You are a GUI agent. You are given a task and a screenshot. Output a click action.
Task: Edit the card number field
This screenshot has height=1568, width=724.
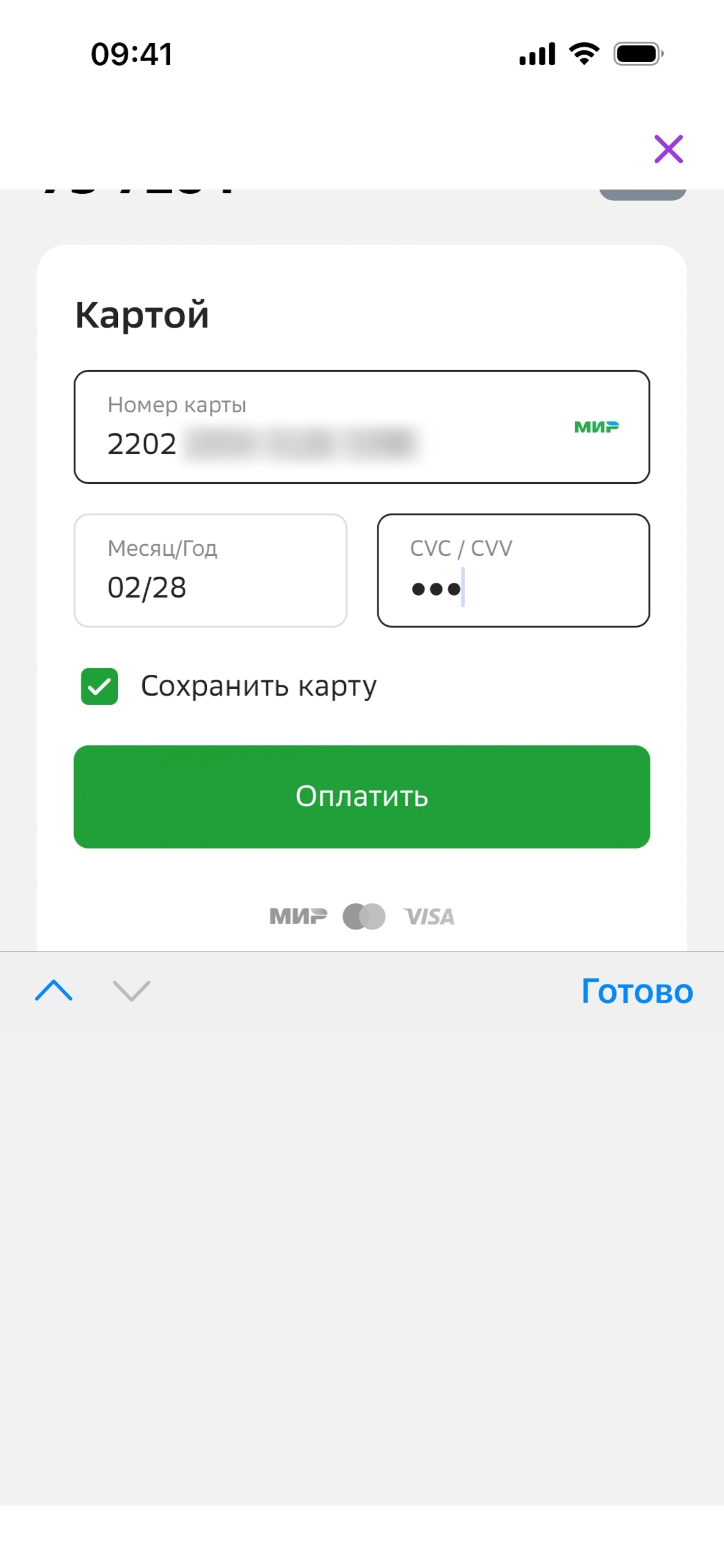[361, 427]
